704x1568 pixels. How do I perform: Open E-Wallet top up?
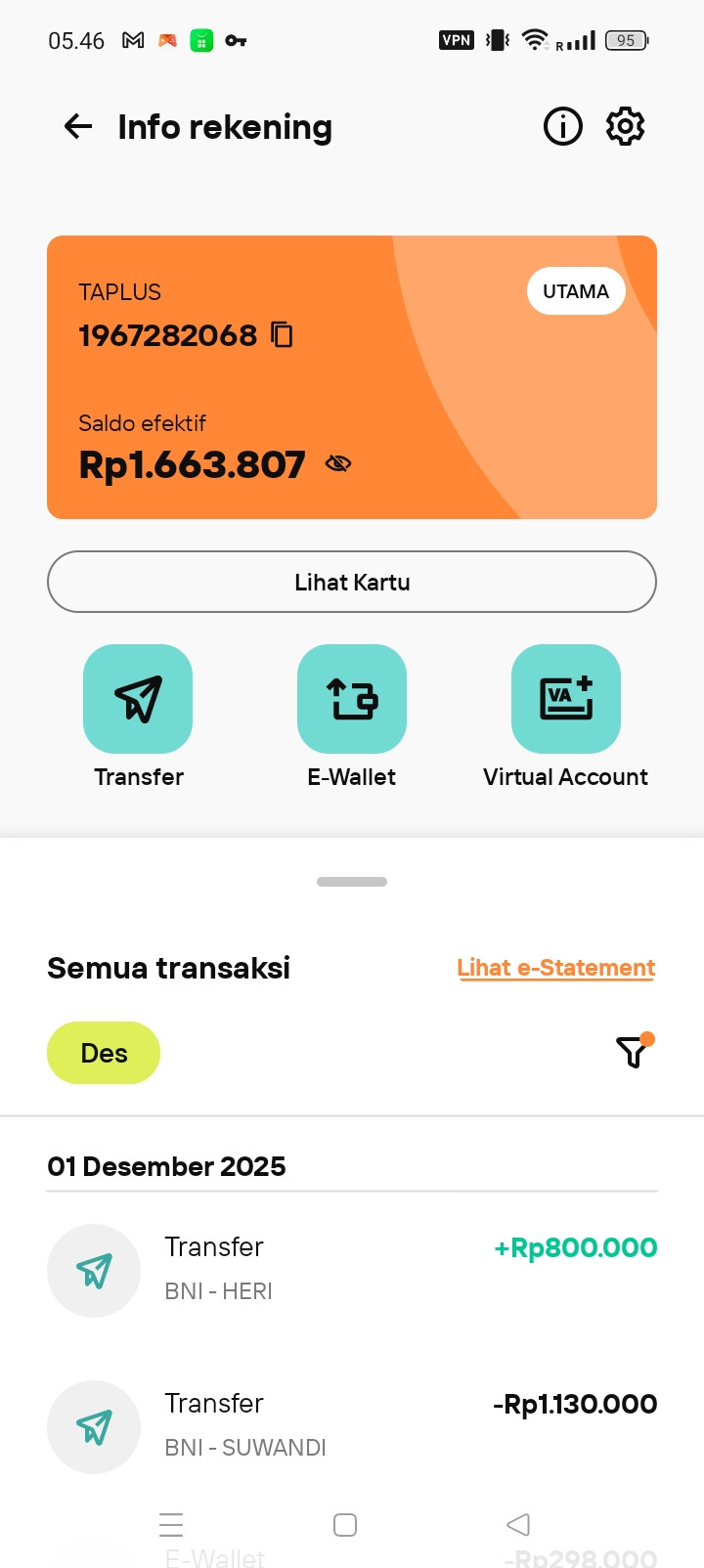click(x=352, y=699)
